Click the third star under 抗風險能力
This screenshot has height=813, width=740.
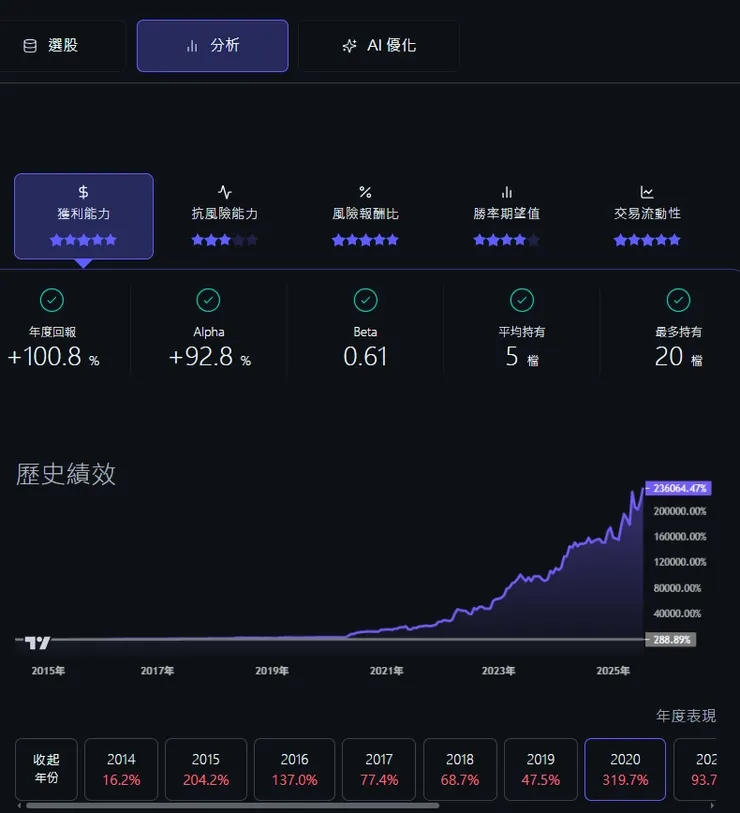[x=224, y=240]
